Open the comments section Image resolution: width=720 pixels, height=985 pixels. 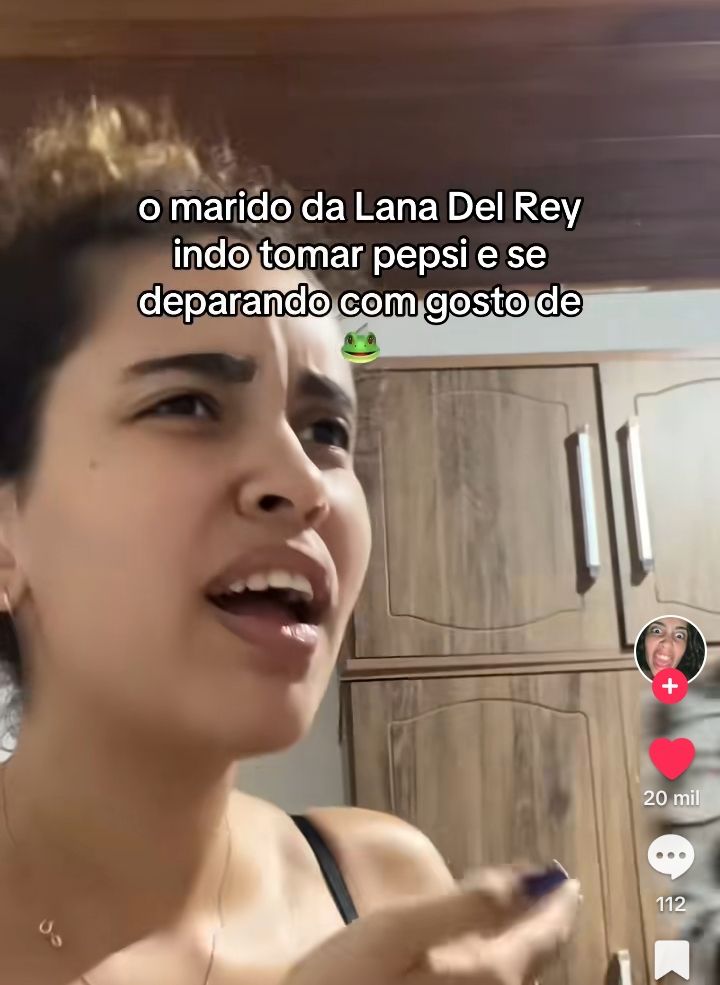pos(671,858)
